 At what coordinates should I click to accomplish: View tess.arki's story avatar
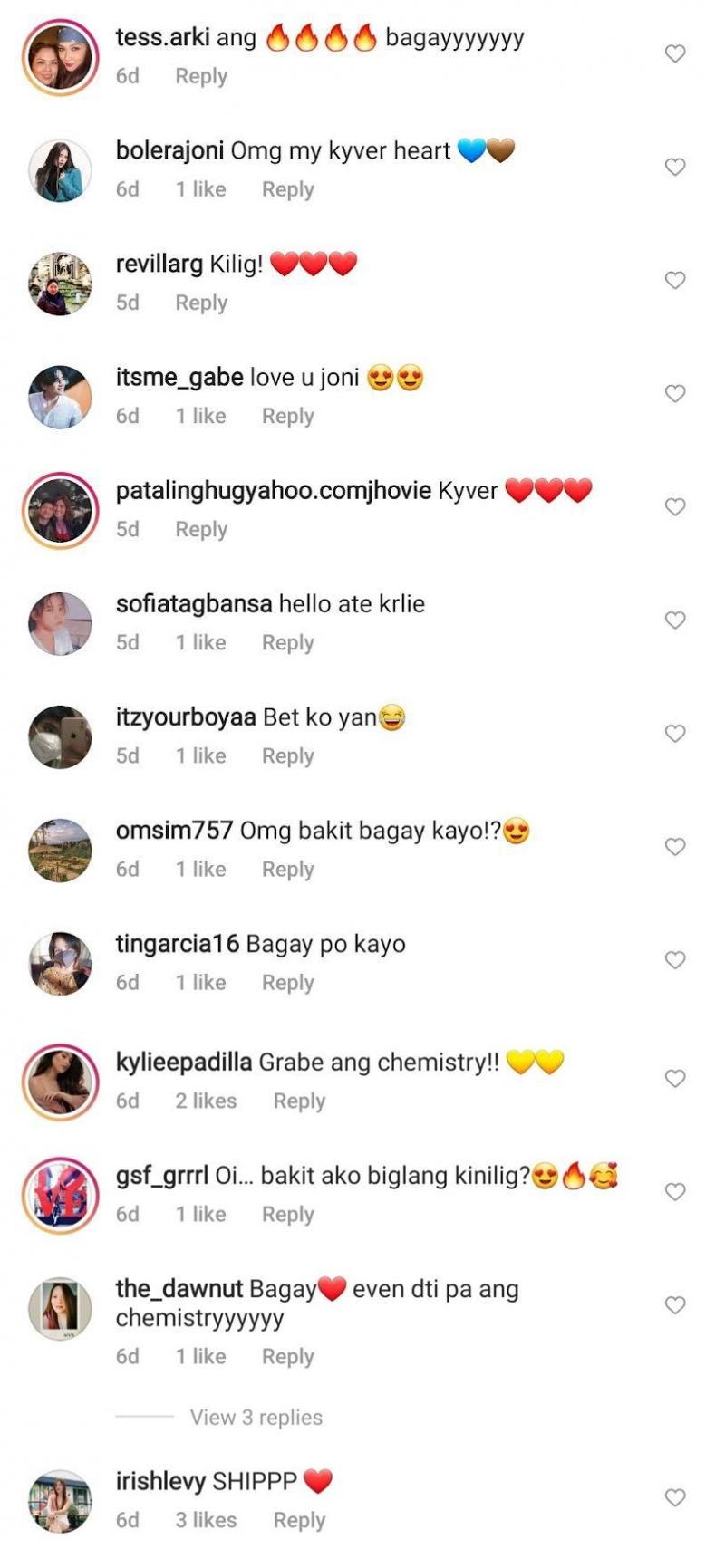60,58
